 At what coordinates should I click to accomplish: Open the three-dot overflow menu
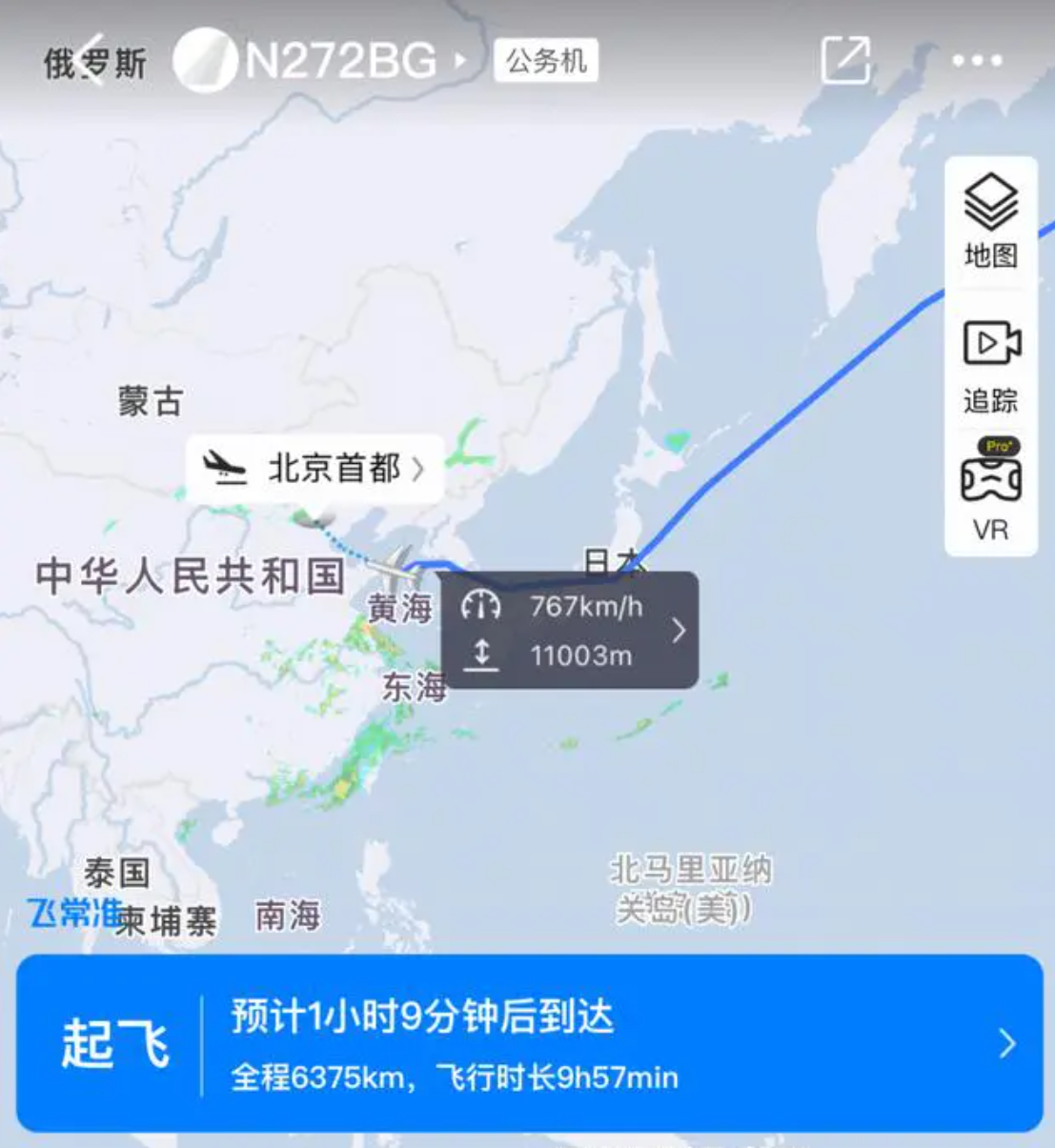coord(977,61)
